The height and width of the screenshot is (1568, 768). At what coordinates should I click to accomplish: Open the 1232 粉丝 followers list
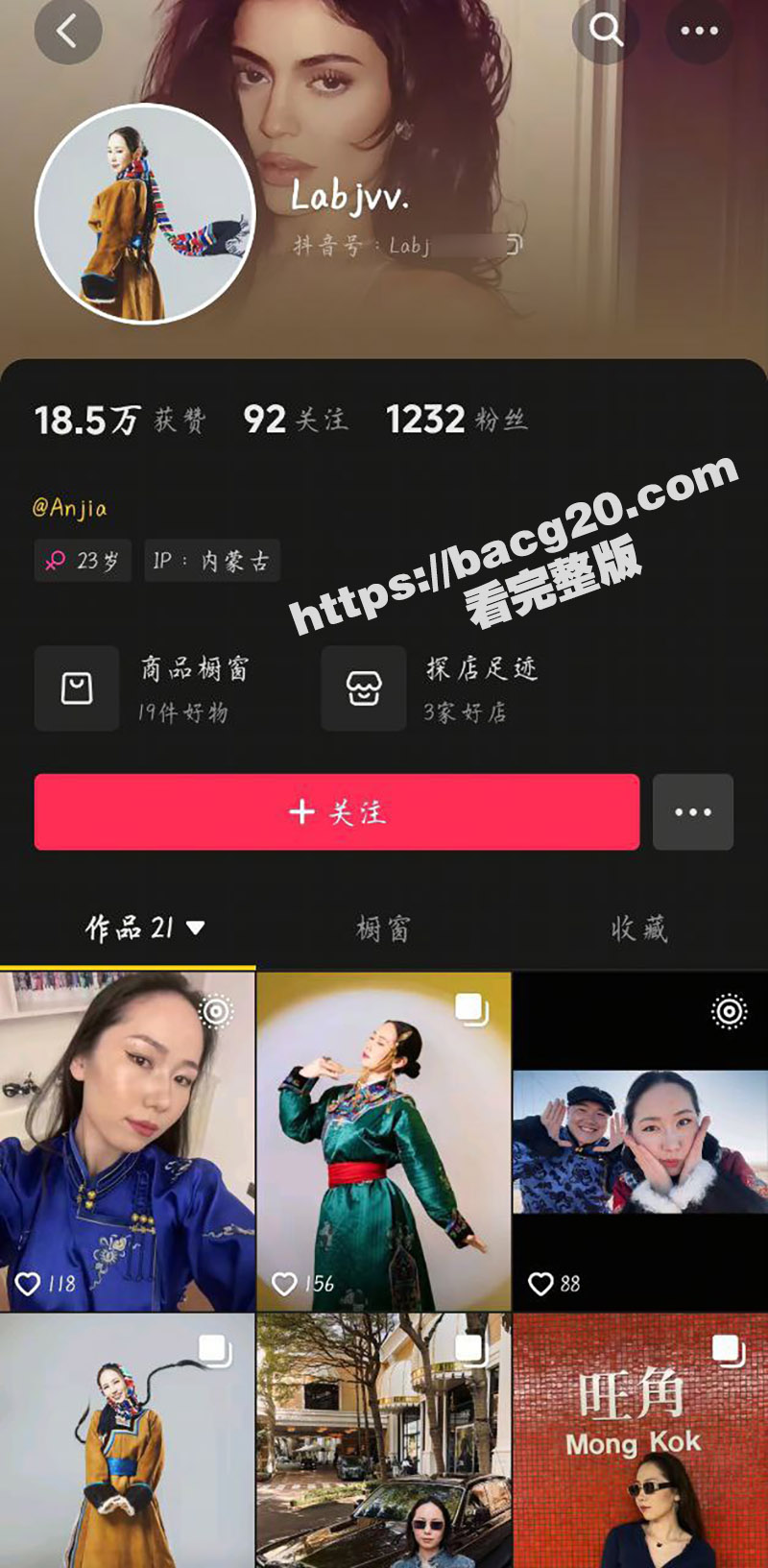tap(456, 420)
